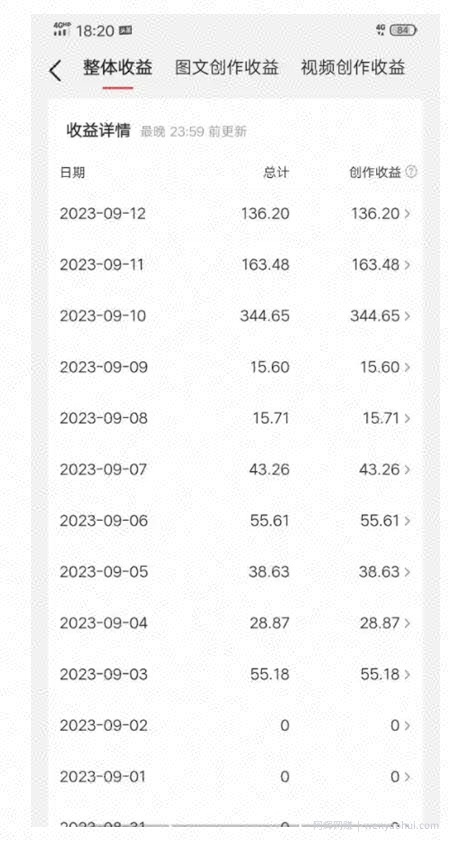Open the 2023-09-09 earnings row
Viewport: 449px width, 842px height.
[x=235, y=367]
